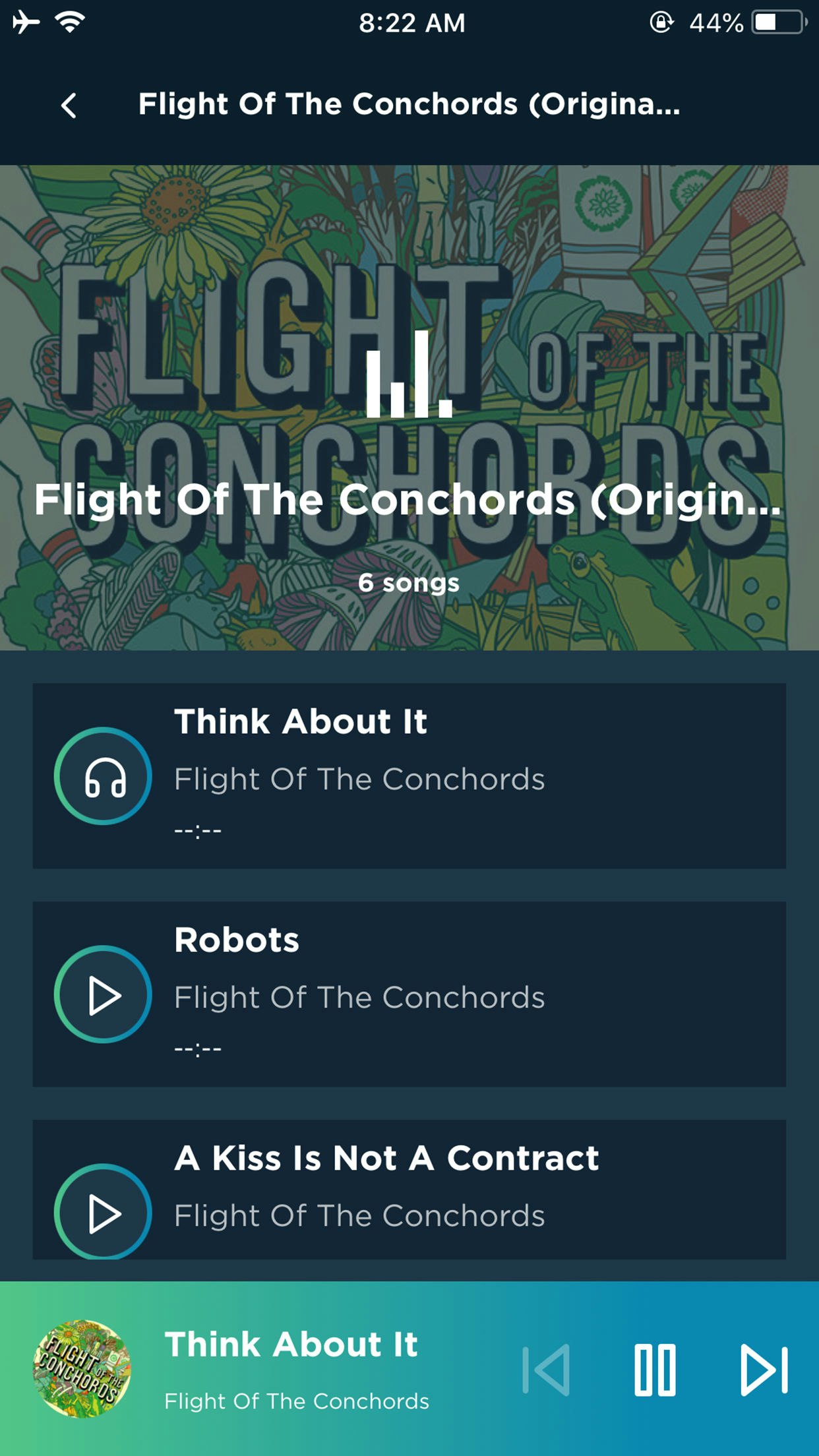Image resolution: width=819 pixels, height=1456 pixels.
Task: Click the 6 songs label
Action: pos(409,582)
